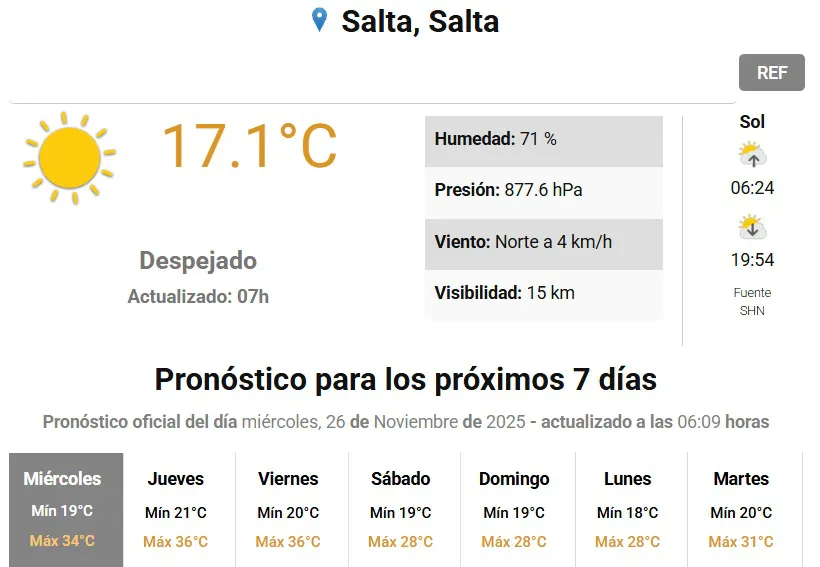This screenshot has width=820, height=567.
Task: View the Sábado forecast
Action: point(400,510)
